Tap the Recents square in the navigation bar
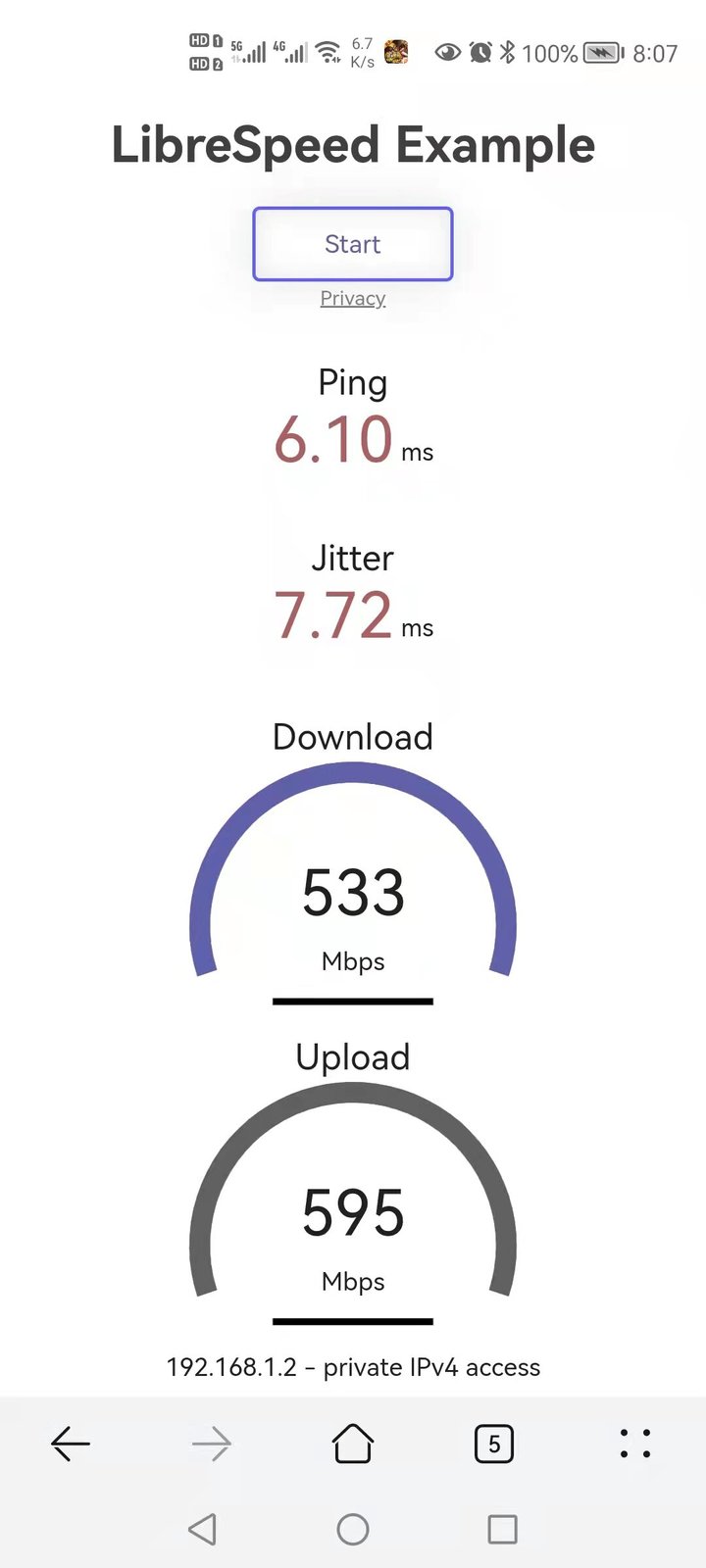Image resolution: width=706 pixels, height=1568 pixels. (x=501, y=1528)
